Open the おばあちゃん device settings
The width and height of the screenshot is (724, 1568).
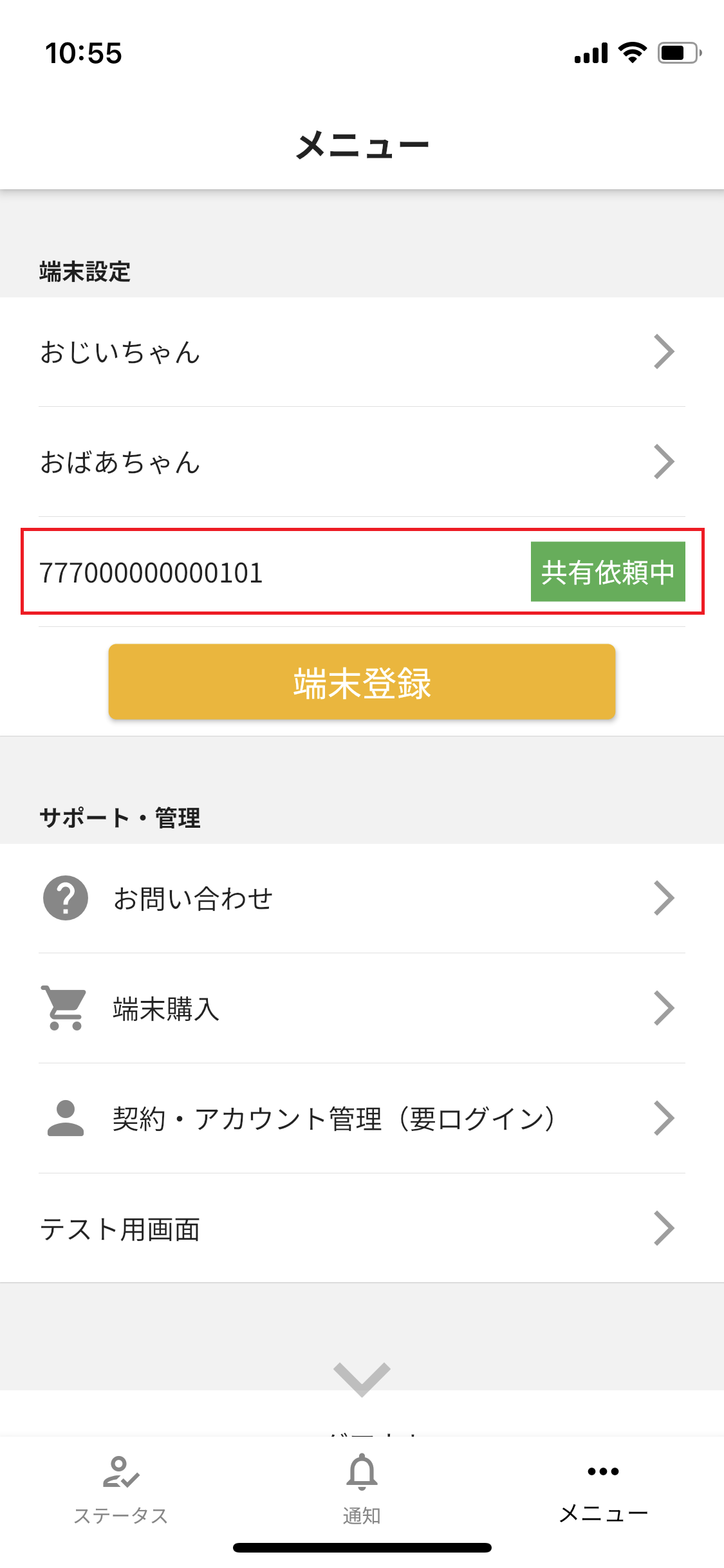pyautogui.click(x=362, y=462)
